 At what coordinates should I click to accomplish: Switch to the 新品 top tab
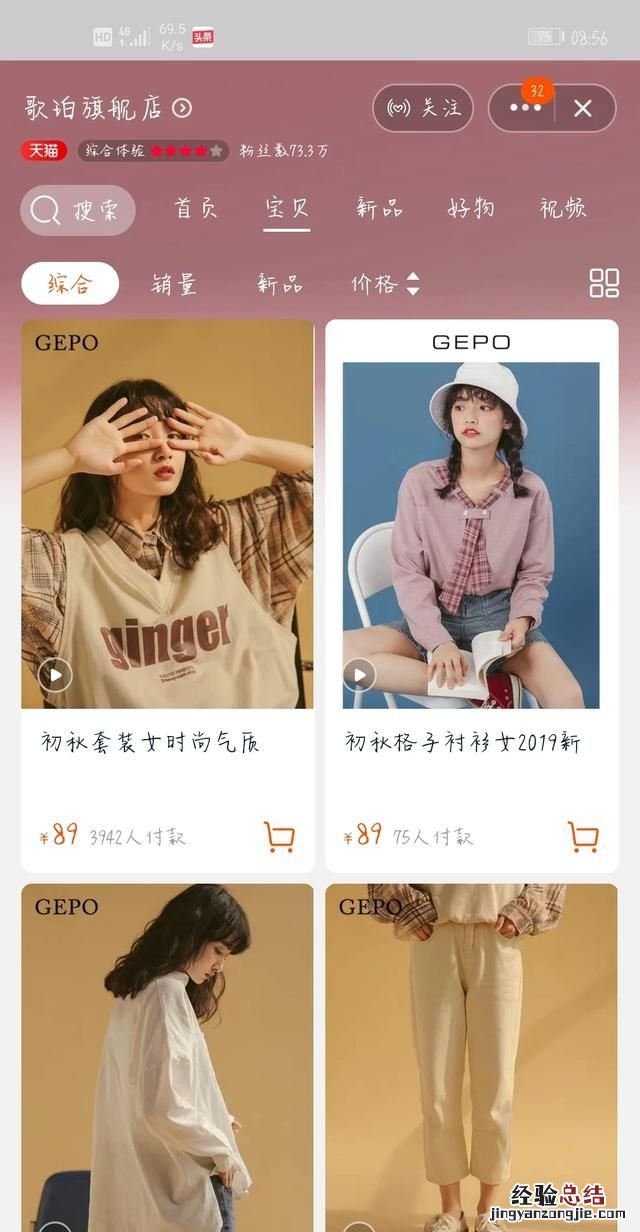coord(379,208)
